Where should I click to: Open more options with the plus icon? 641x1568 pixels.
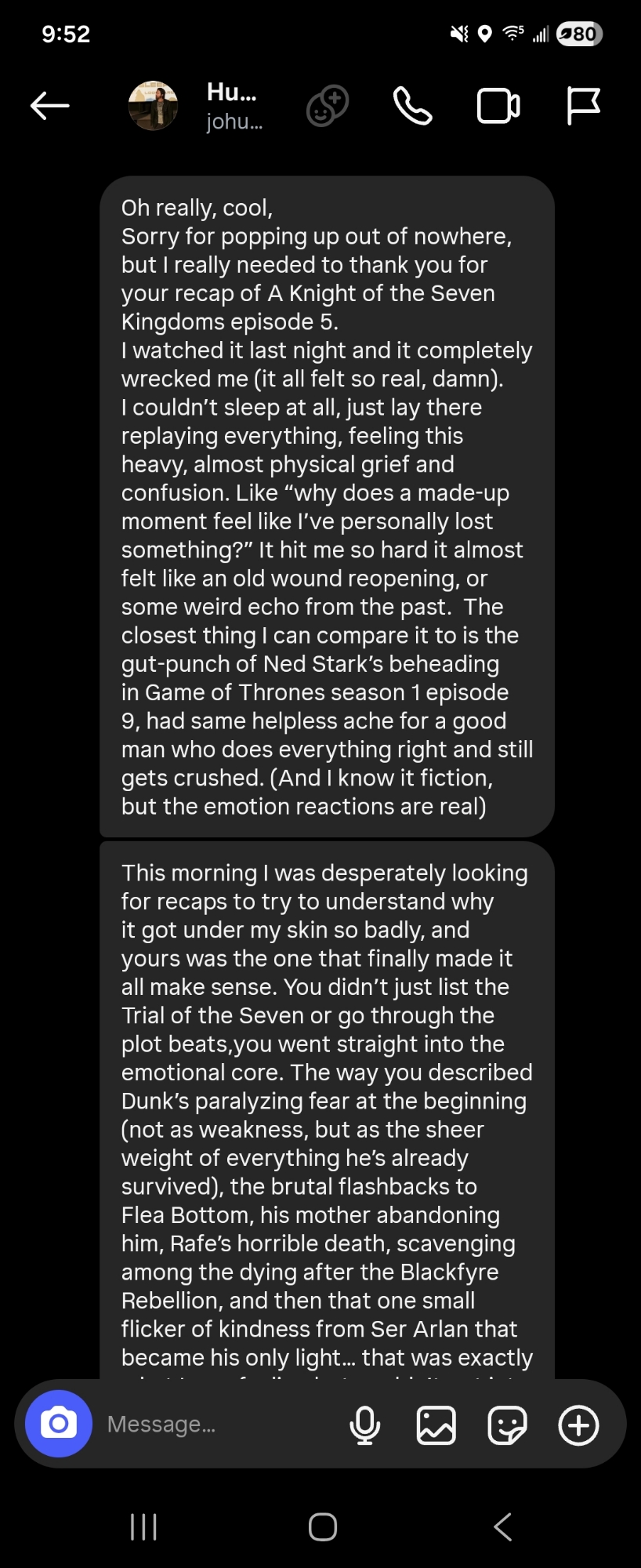[578, 1425]
